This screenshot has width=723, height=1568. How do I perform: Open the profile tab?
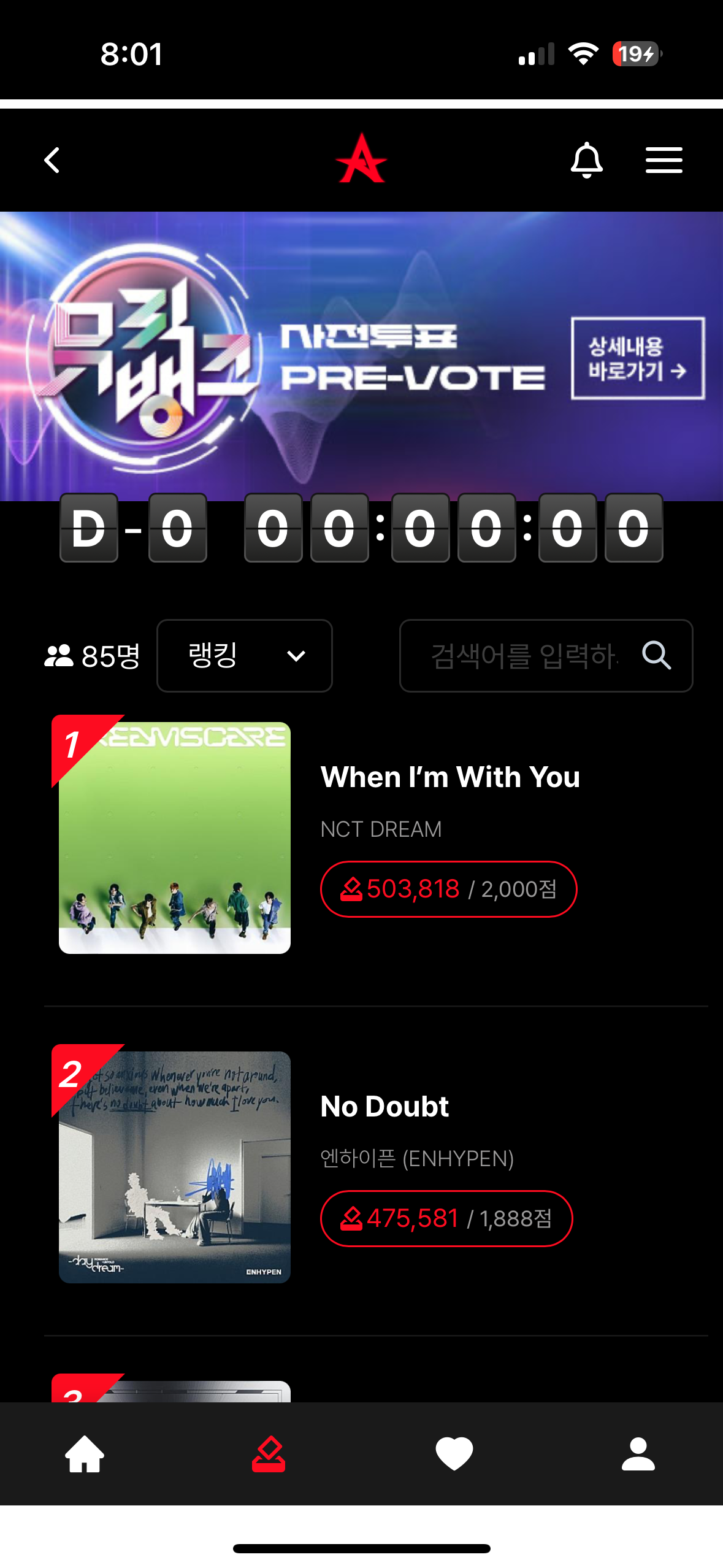[x=638, y=1454]
